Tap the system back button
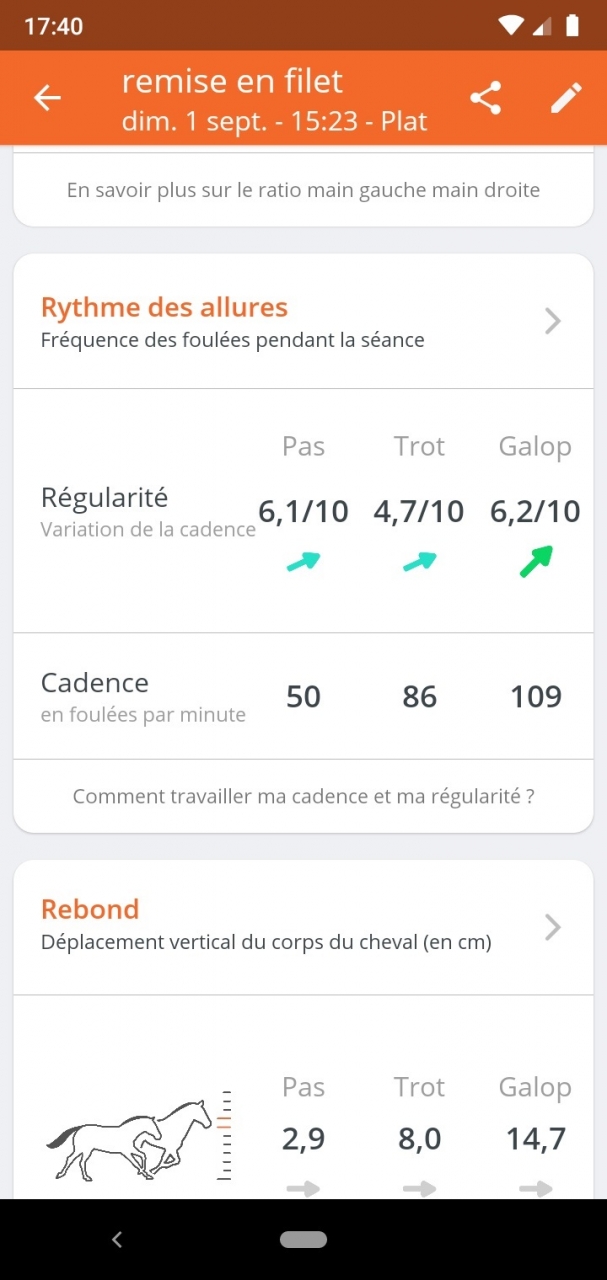This screenshot has height=1280, width=607. (117, 1240)
